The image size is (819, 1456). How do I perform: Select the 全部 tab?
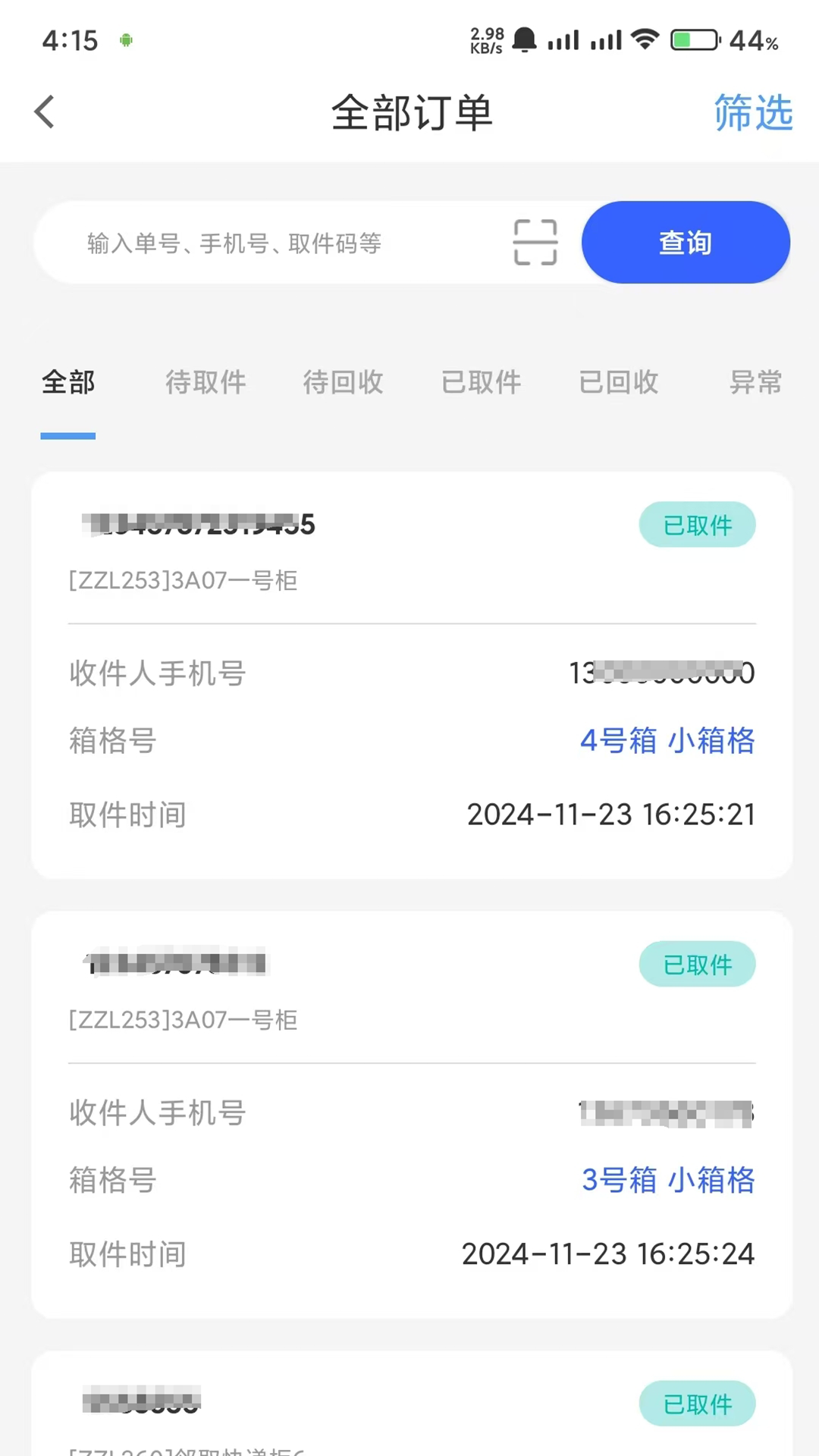click(x=68, y=382)
